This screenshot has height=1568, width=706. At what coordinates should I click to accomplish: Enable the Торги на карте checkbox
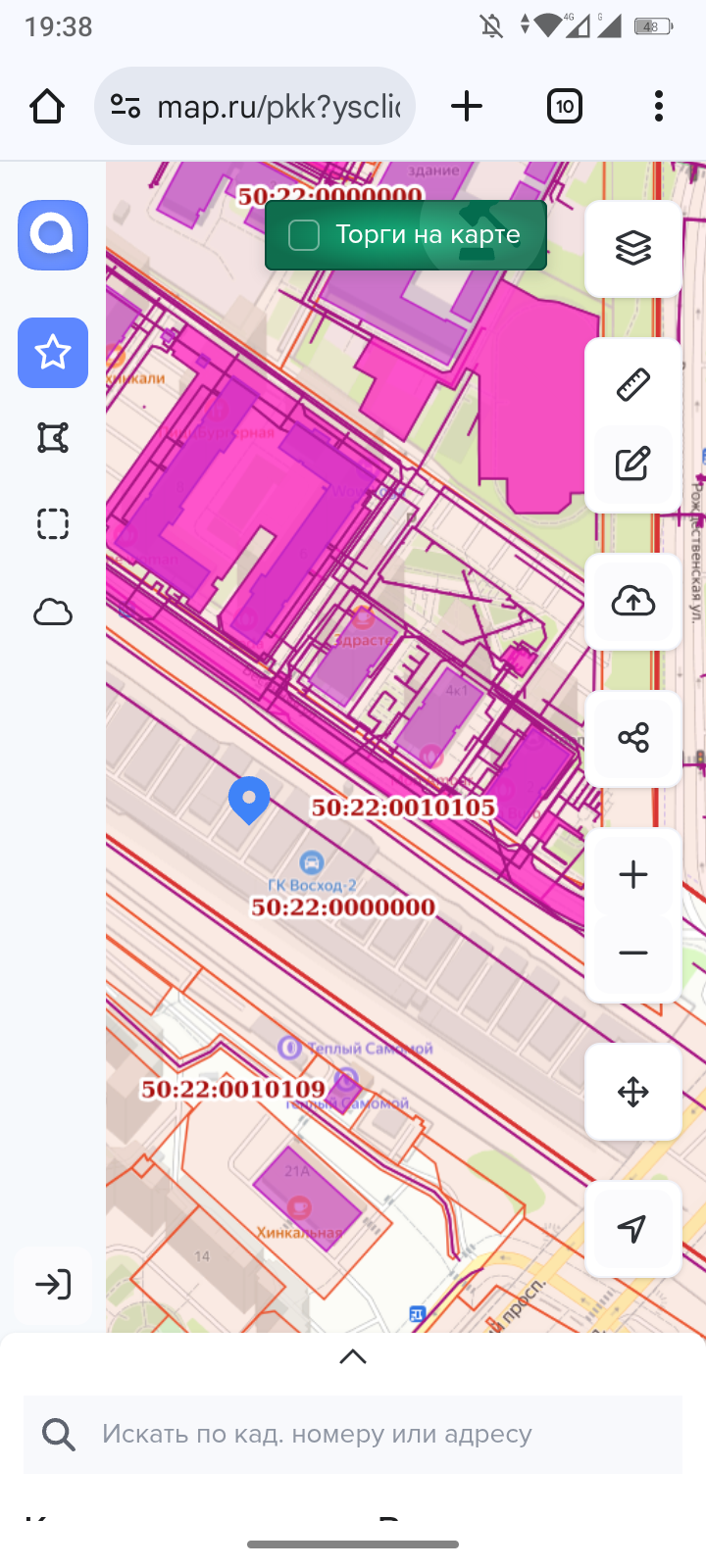[304, 235]
